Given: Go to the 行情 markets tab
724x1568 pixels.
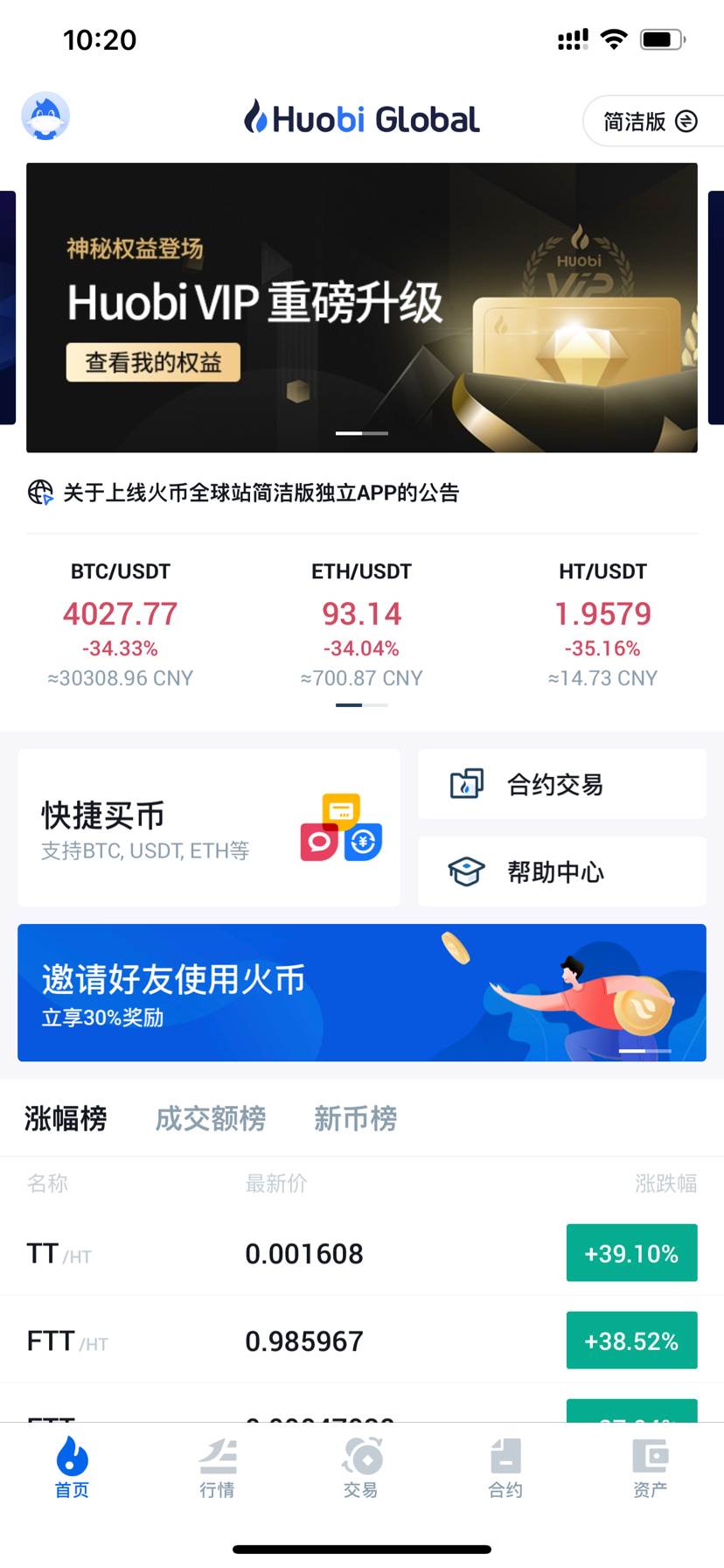Looking at the screenshot, I should tap(217, 1466).
